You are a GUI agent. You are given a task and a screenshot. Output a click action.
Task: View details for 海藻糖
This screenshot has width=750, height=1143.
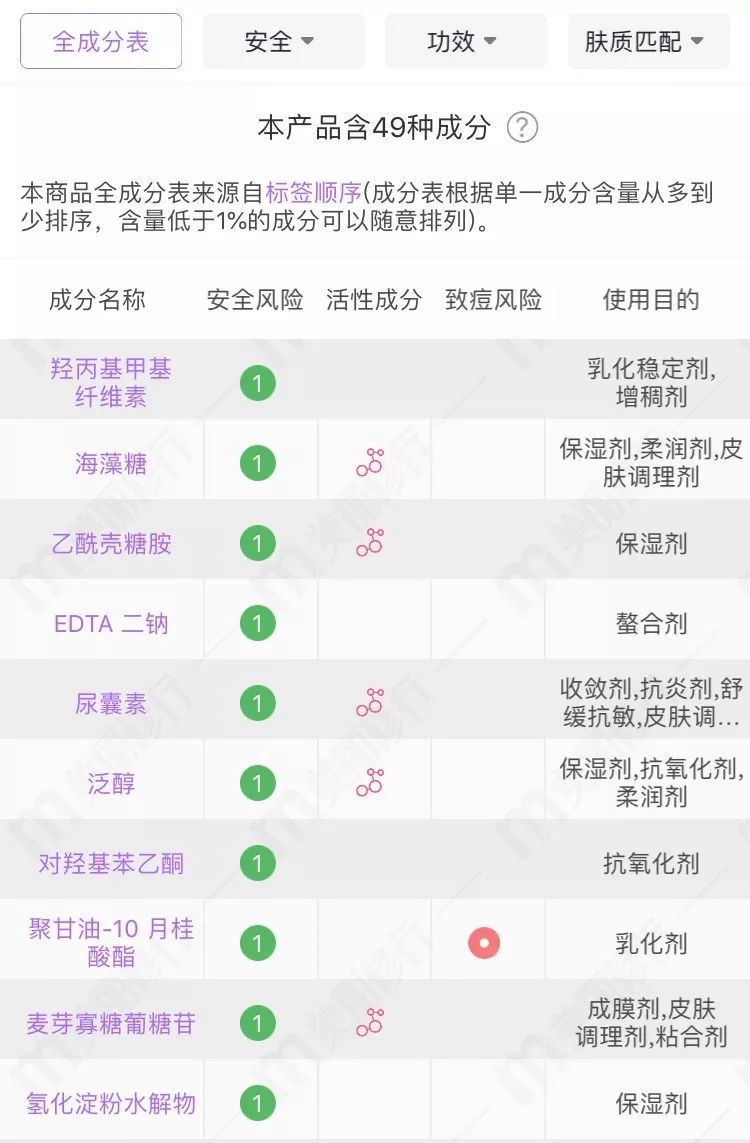111,463
